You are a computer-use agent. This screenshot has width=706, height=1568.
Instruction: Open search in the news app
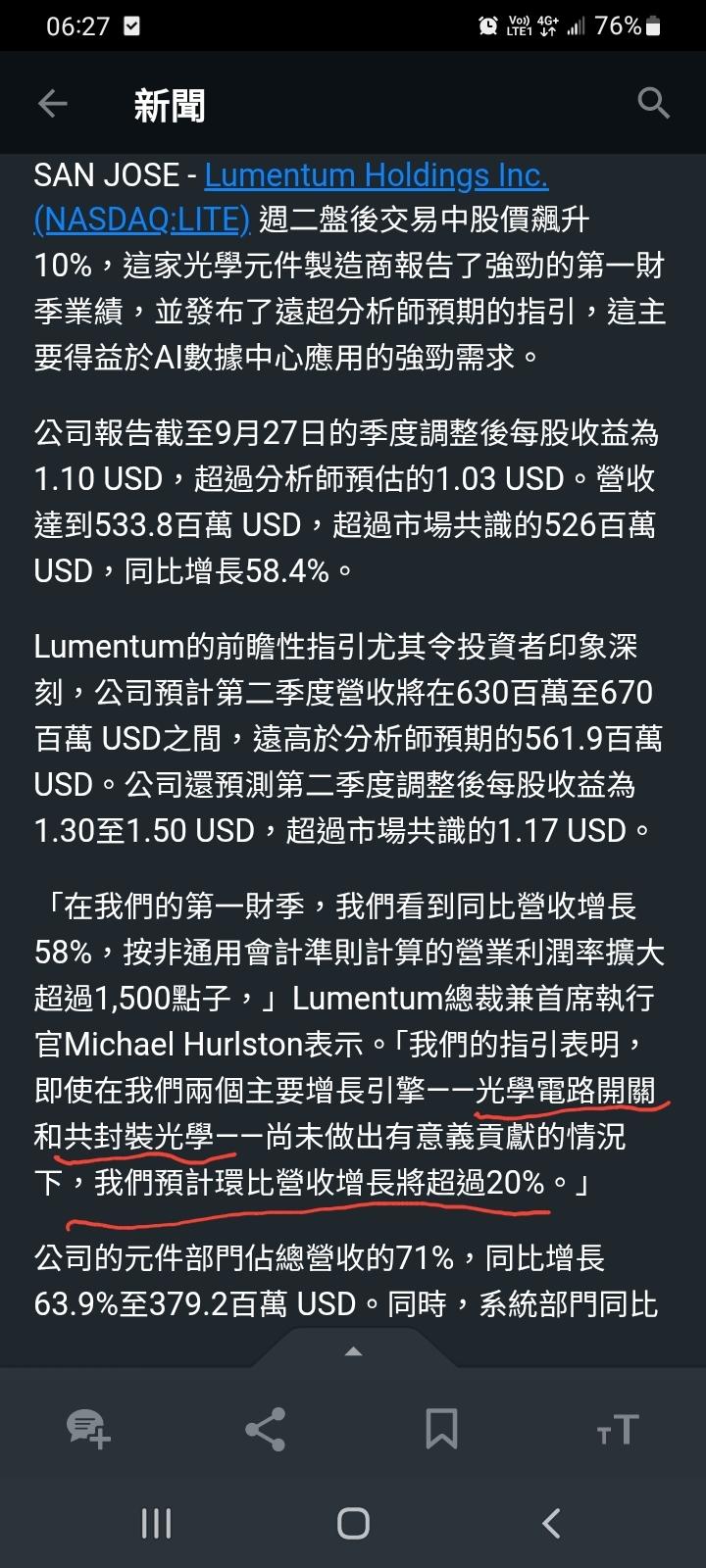pyautogui.click(x=653, y=103)
